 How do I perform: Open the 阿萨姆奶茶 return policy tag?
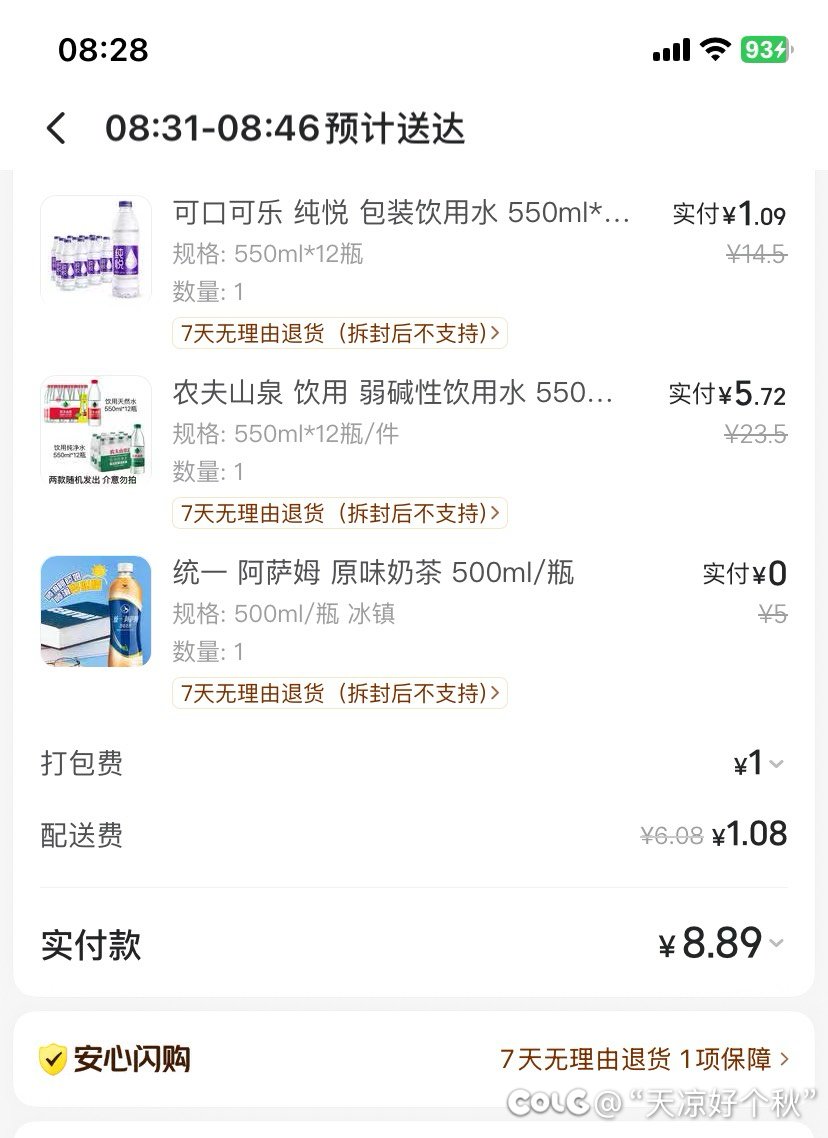[339, 693]
